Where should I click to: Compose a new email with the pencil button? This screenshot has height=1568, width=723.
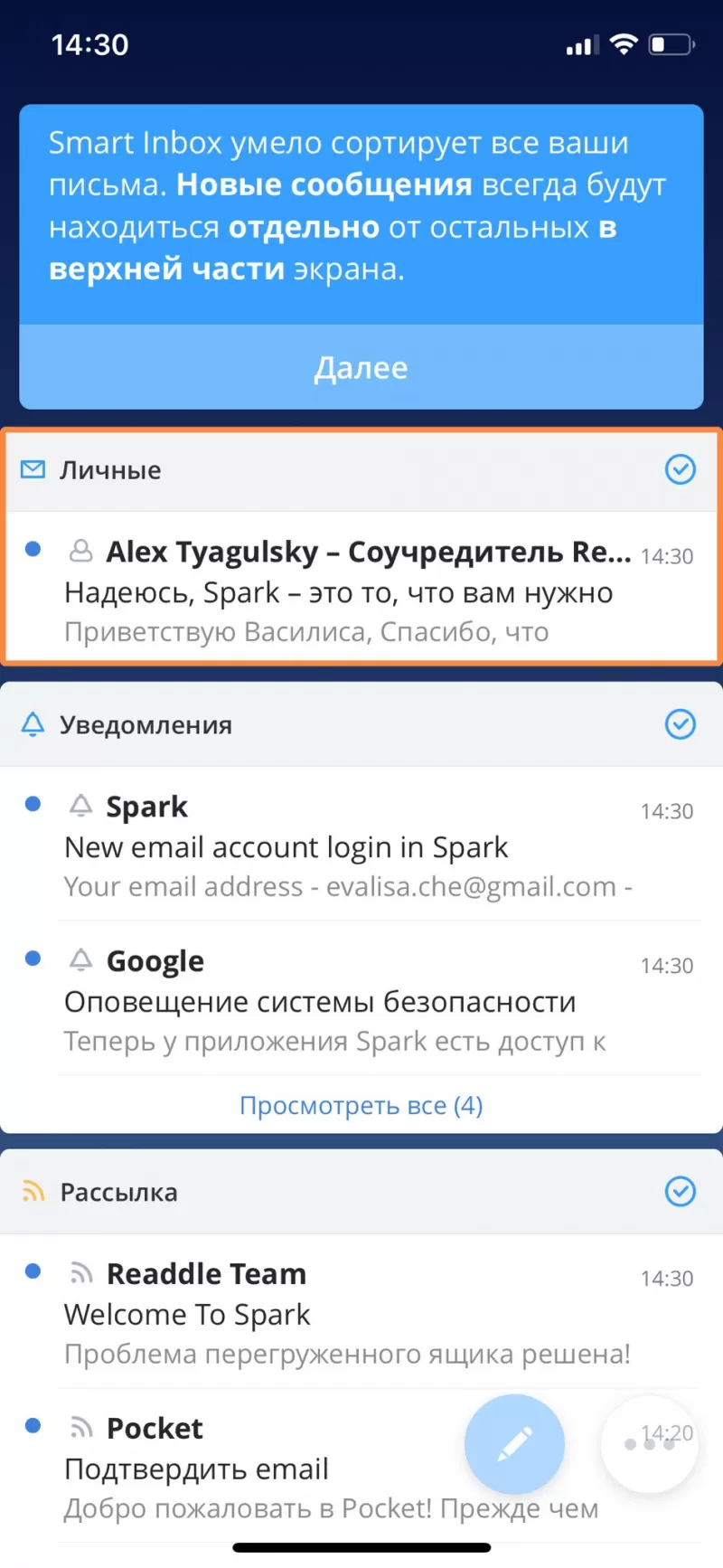click(514, 1444)
